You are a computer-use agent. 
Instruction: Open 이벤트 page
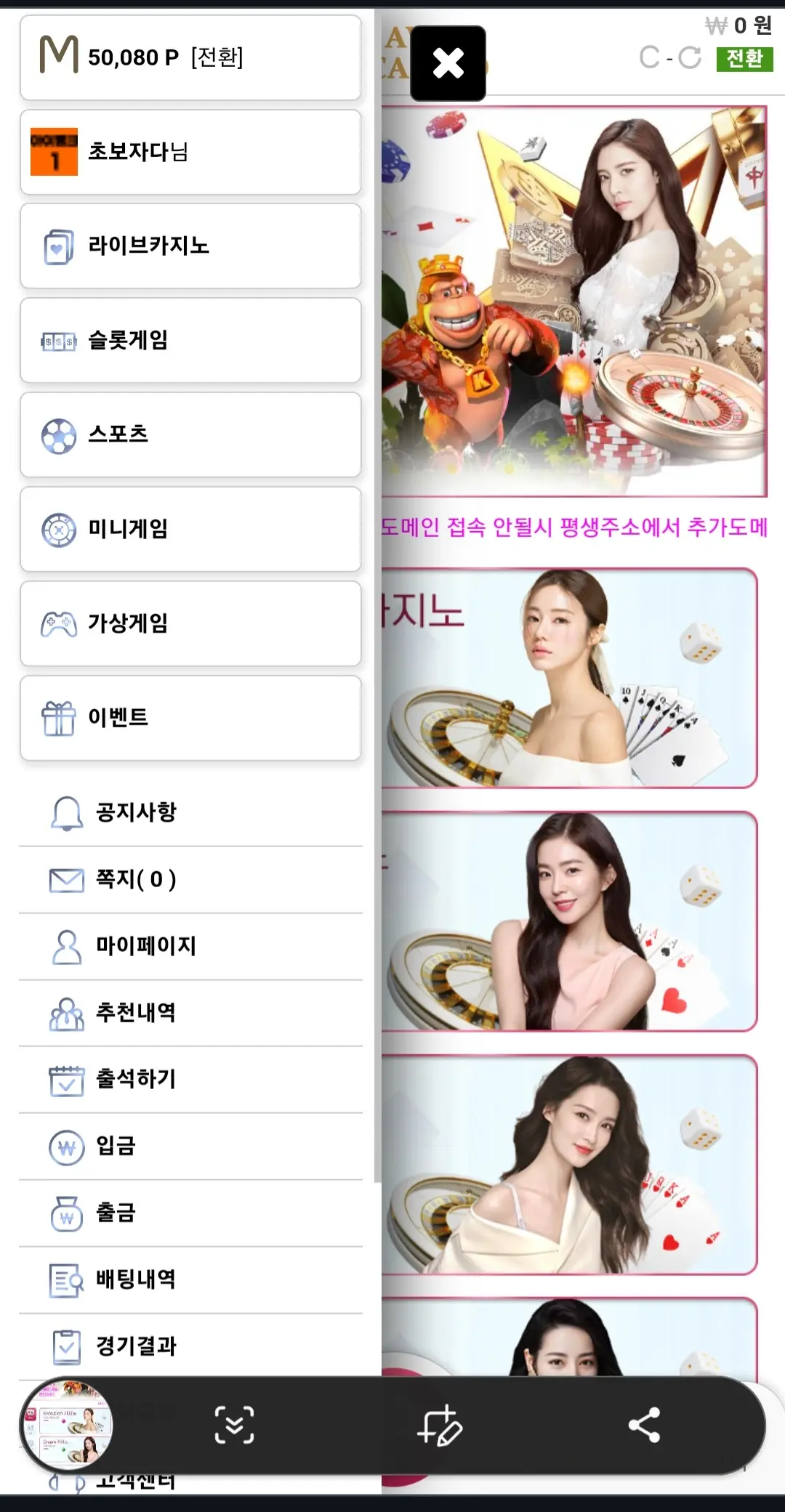190,719
